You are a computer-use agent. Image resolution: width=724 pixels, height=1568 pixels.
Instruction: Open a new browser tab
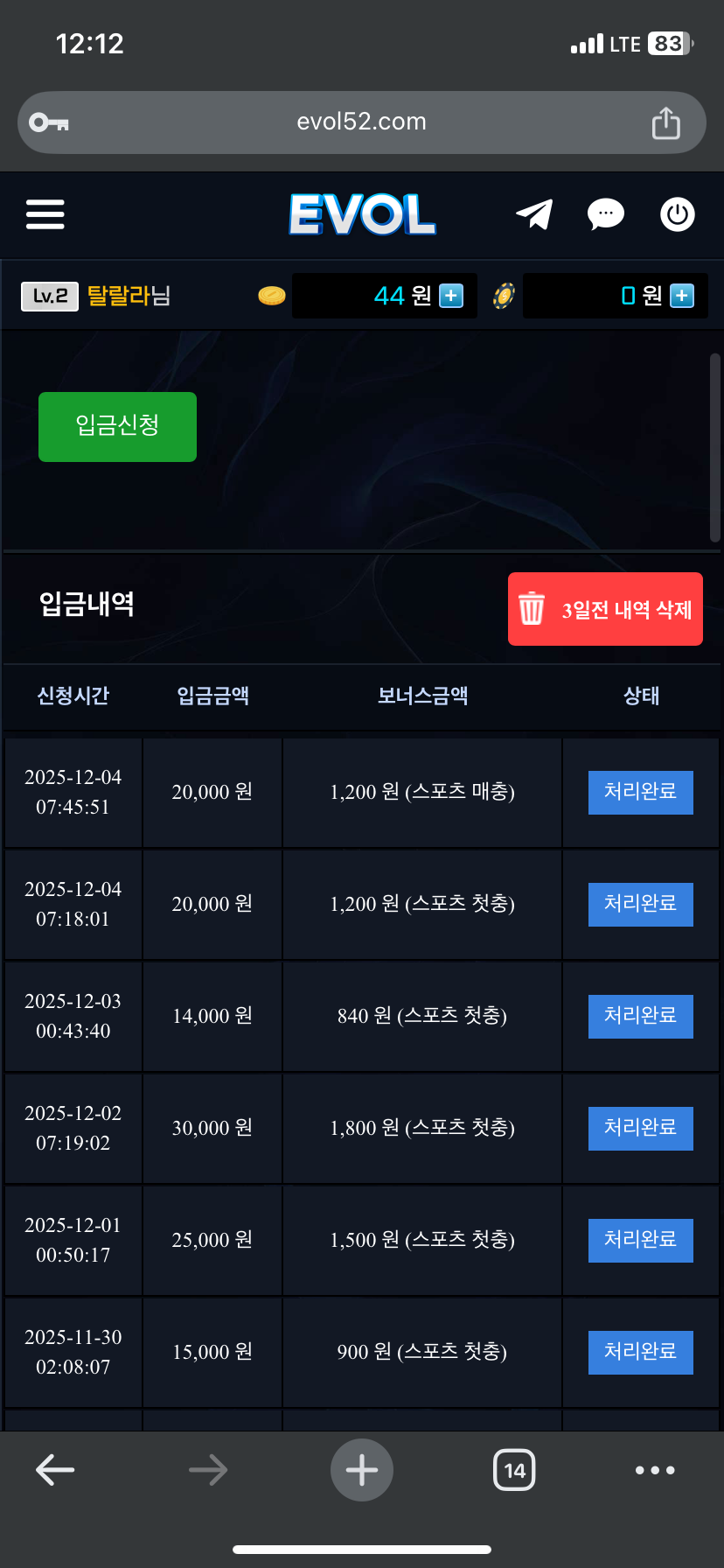(361, 1470)
